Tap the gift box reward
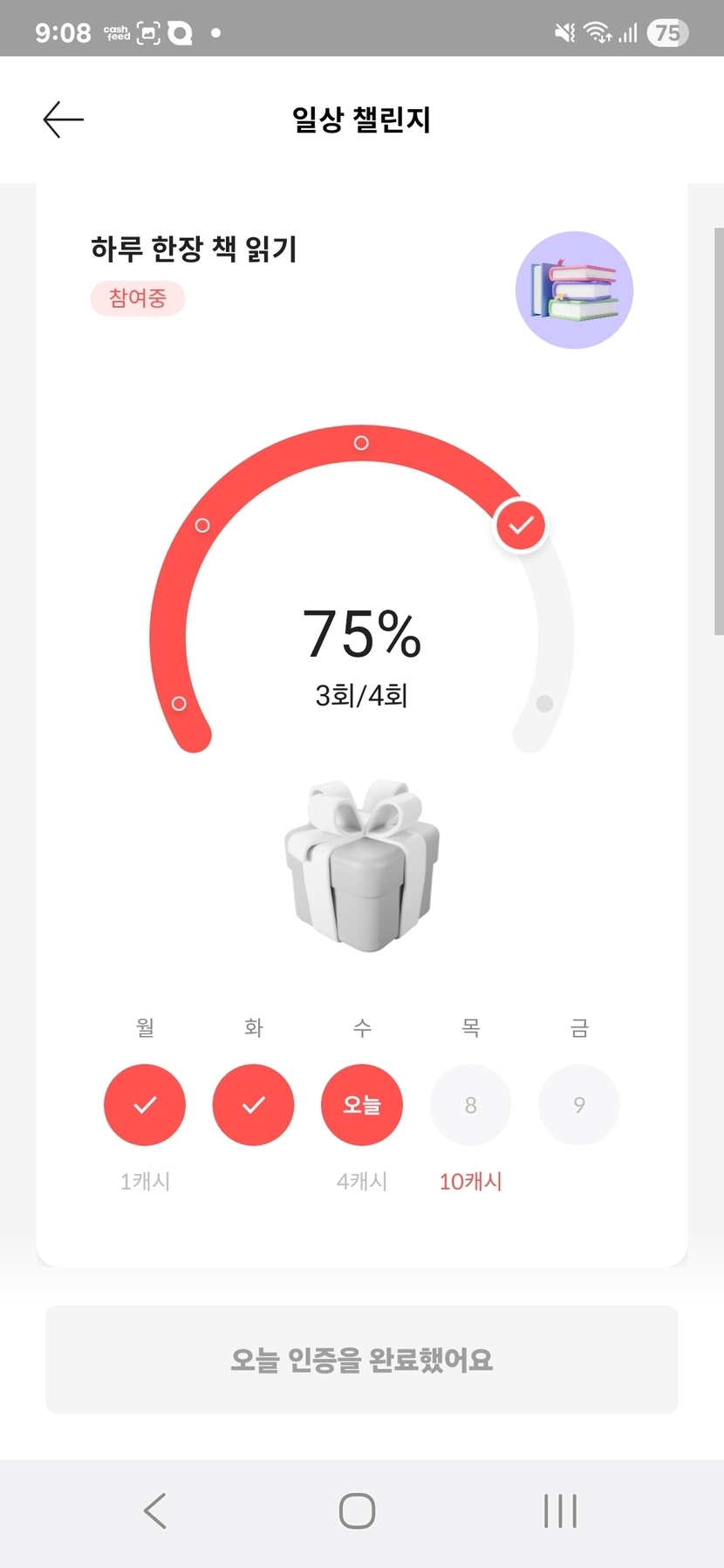Image resolution: width=724 pixels, height=1568 pixels. (362, 866)
